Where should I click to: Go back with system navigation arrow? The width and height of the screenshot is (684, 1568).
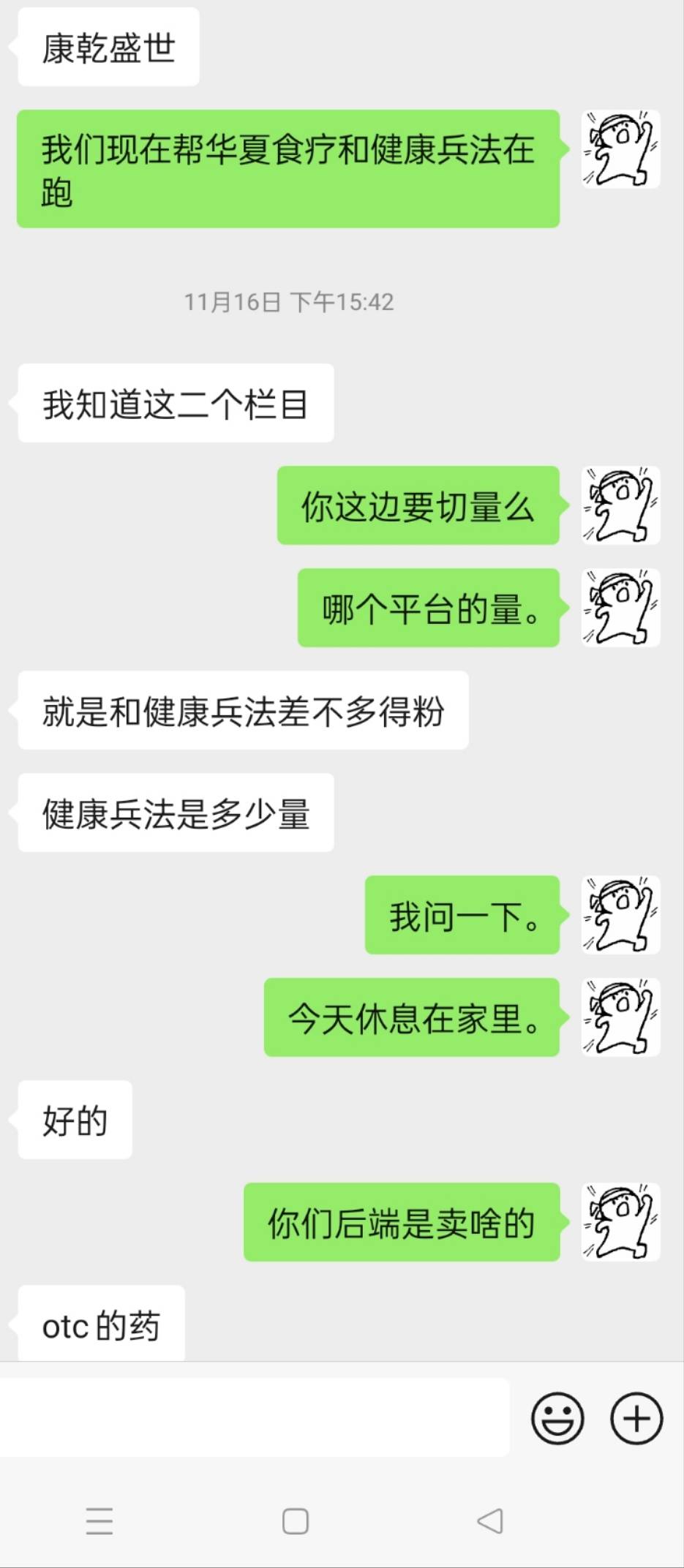[489, 1521]
